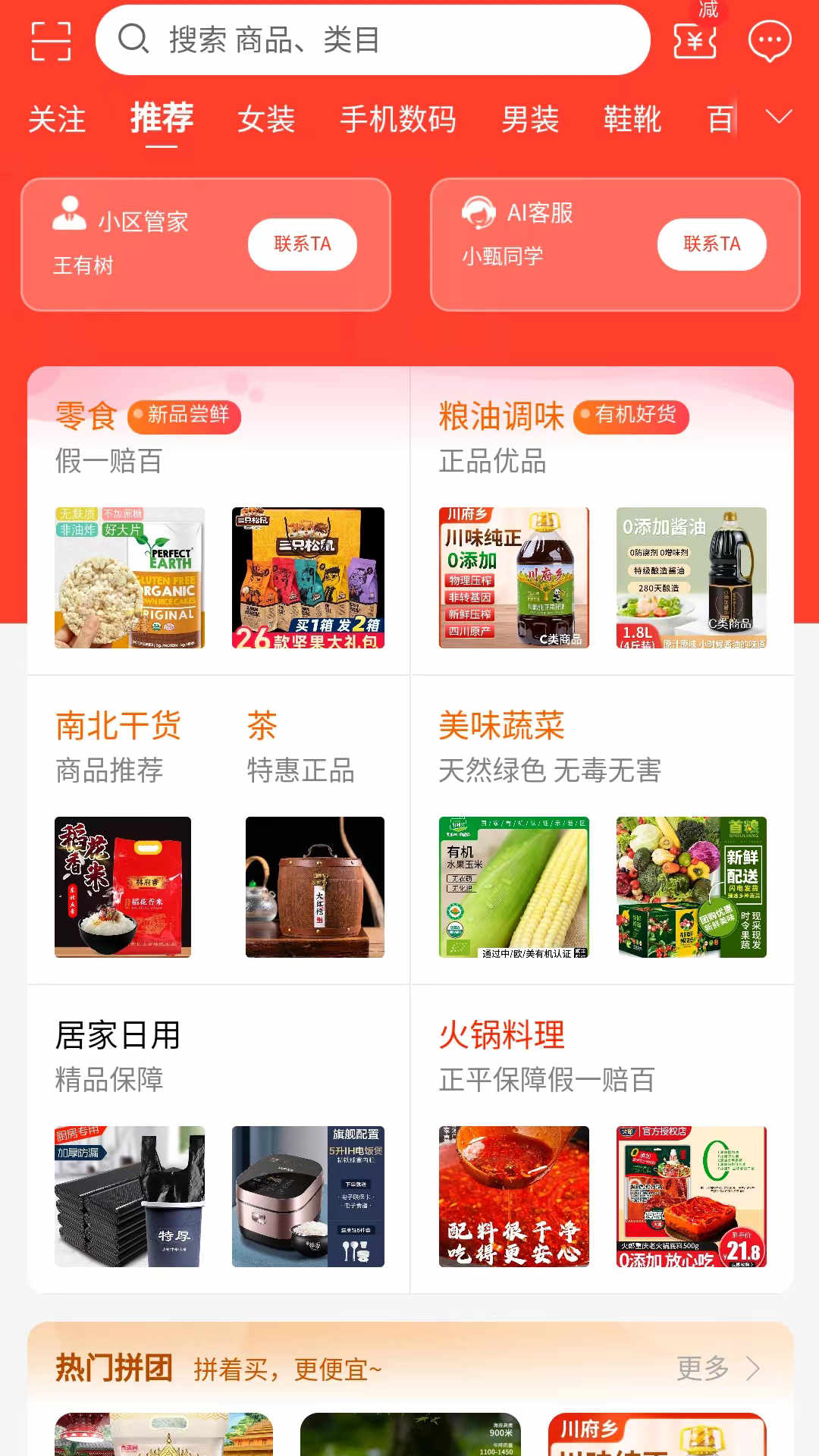
Task: Switch to the 女装 tab
Action: pyautogui.click(x=267, y=120)
